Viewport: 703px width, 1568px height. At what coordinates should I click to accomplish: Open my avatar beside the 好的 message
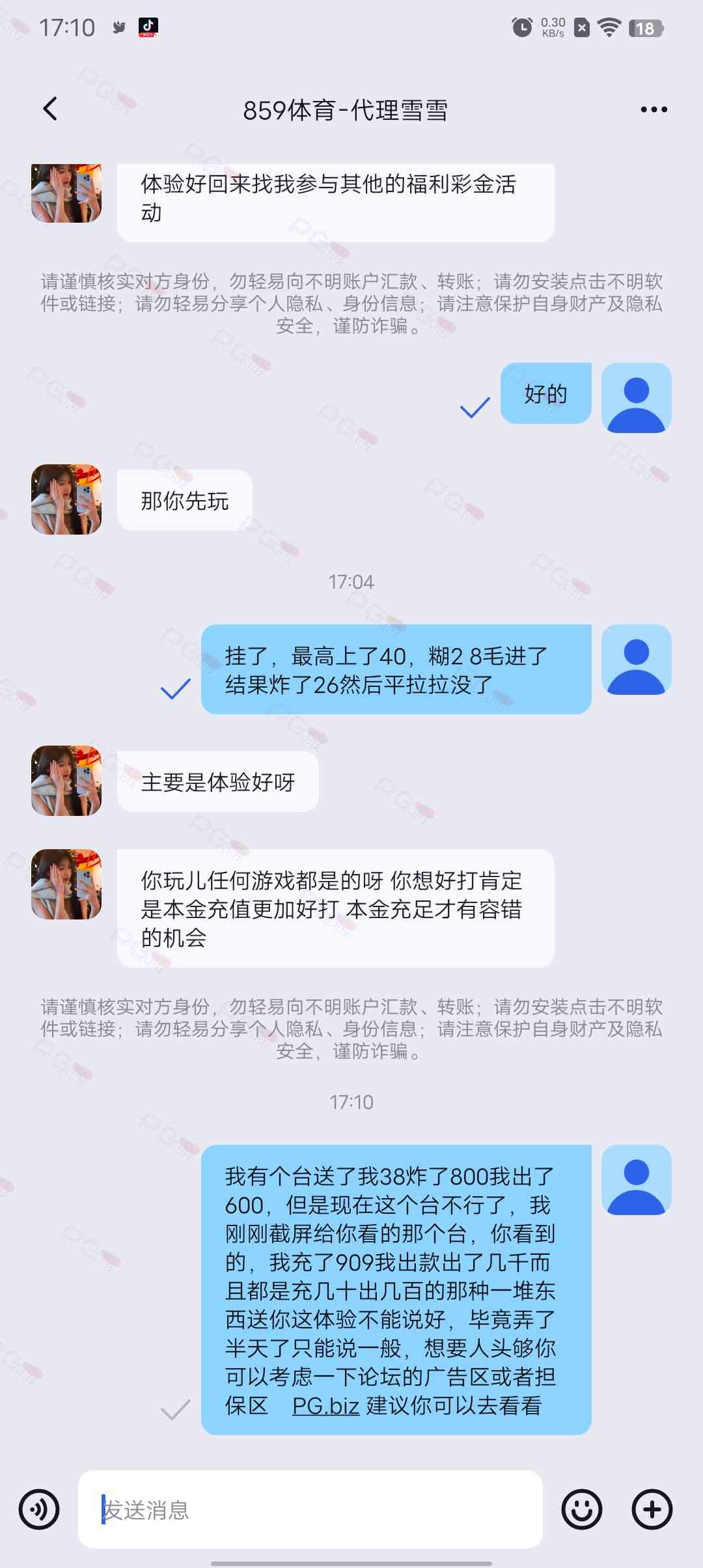636,398
